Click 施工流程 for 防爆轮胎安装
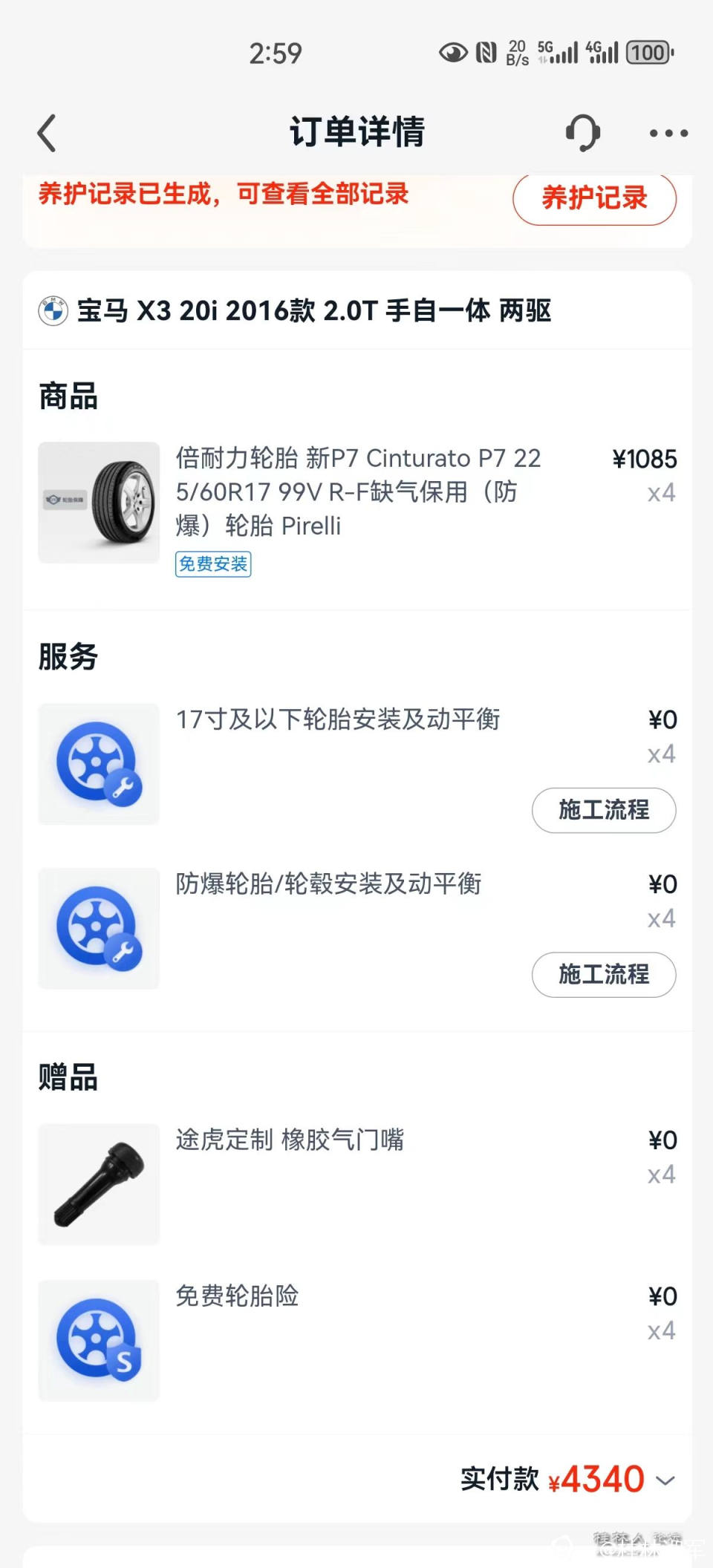 [x=604, y=976]
